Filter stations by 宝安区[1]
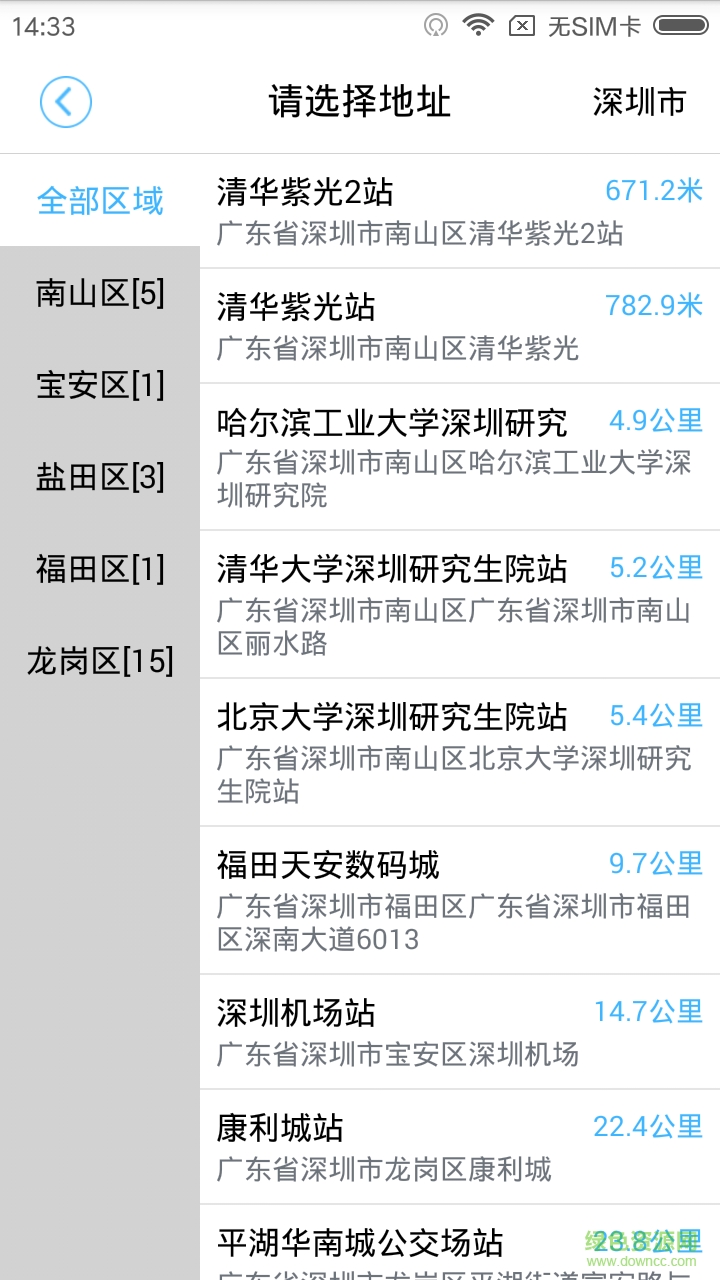This screenshot has width=720, height=1280. [100, 385]
